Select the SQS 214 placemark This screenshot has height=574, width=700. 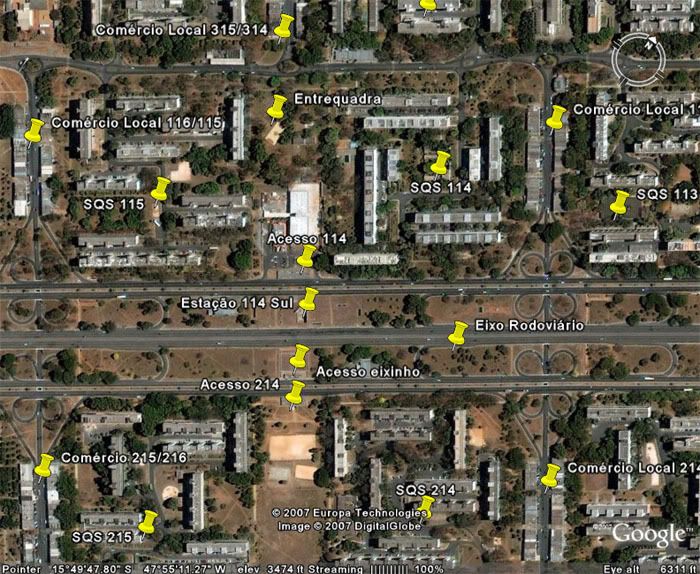point(428,505)
